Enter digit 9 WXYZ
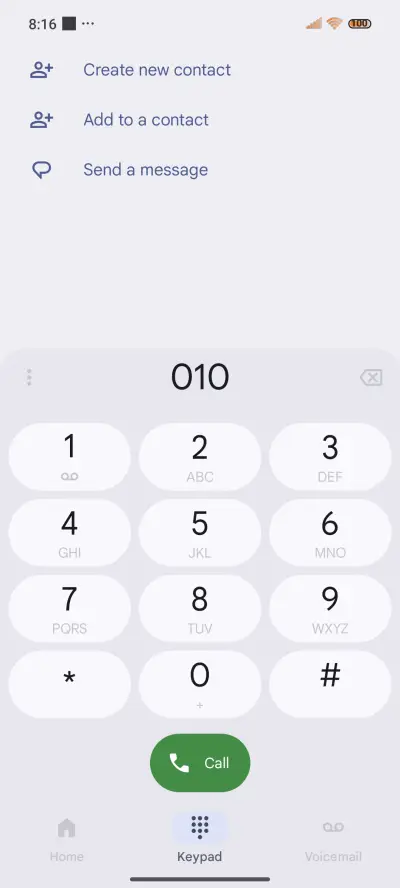This screenshot has width=400, height=888. click(330, 608)
